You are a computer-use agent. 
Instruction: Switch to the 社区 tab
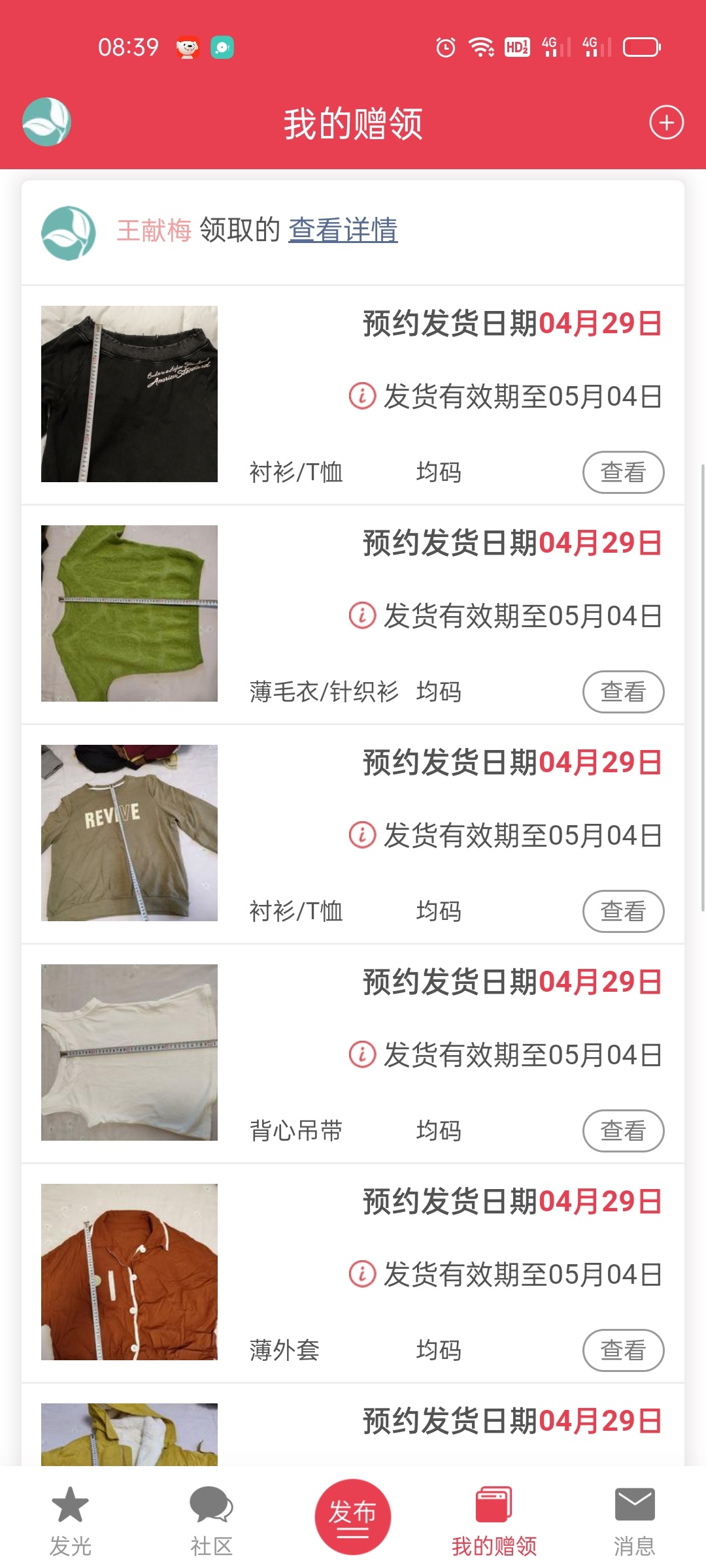[x=211, y=1520]
